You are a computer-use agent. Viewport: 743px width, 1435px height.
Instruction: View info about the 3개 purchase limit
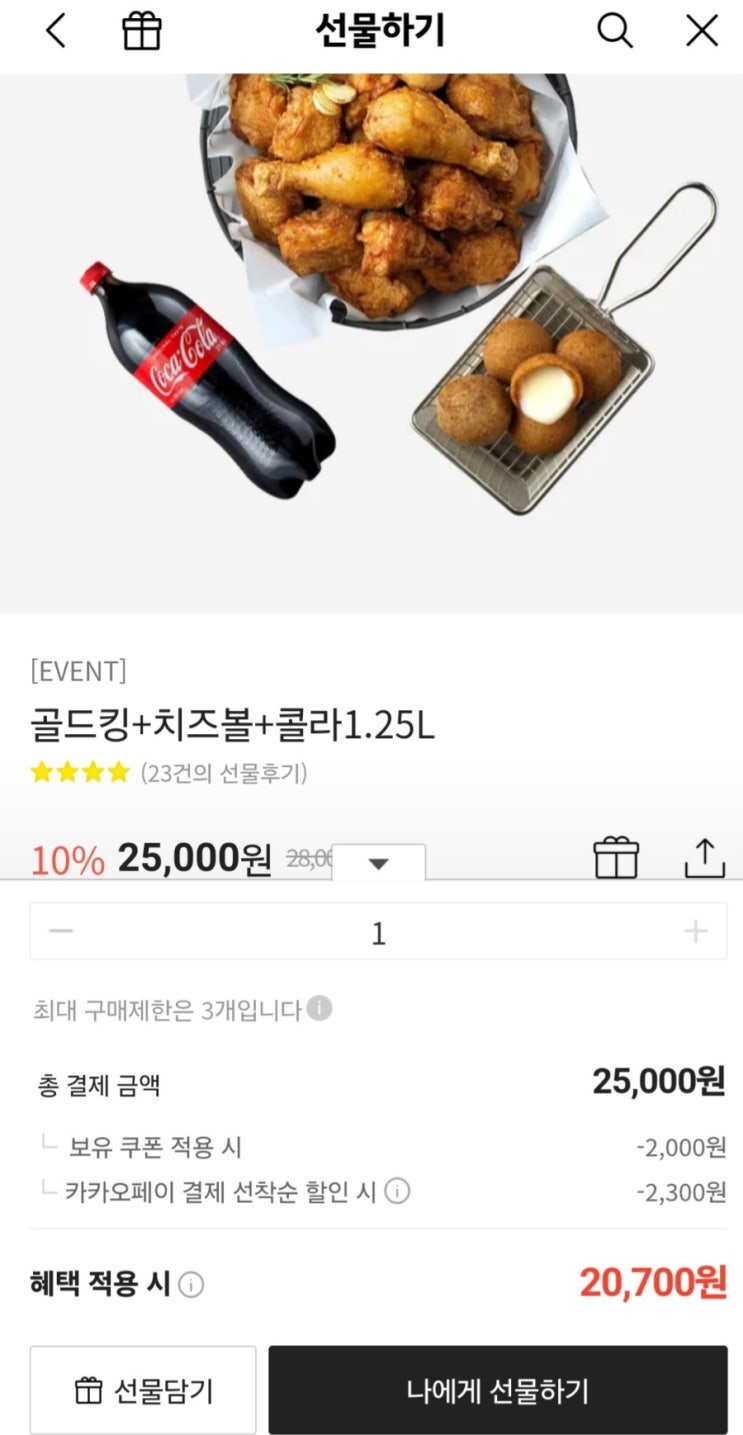[319, 1008]
